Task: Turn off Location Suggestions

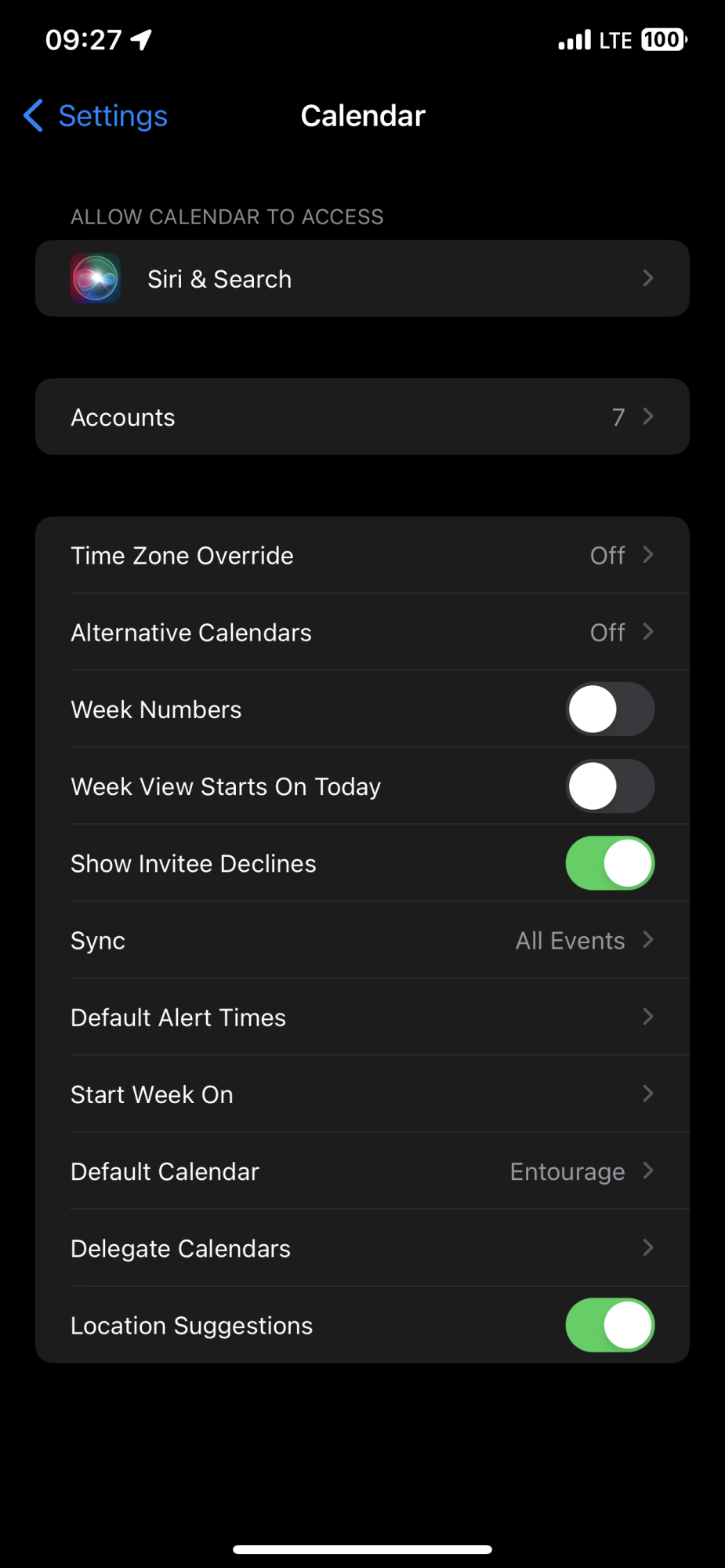Action: (x=610, y=1325)
